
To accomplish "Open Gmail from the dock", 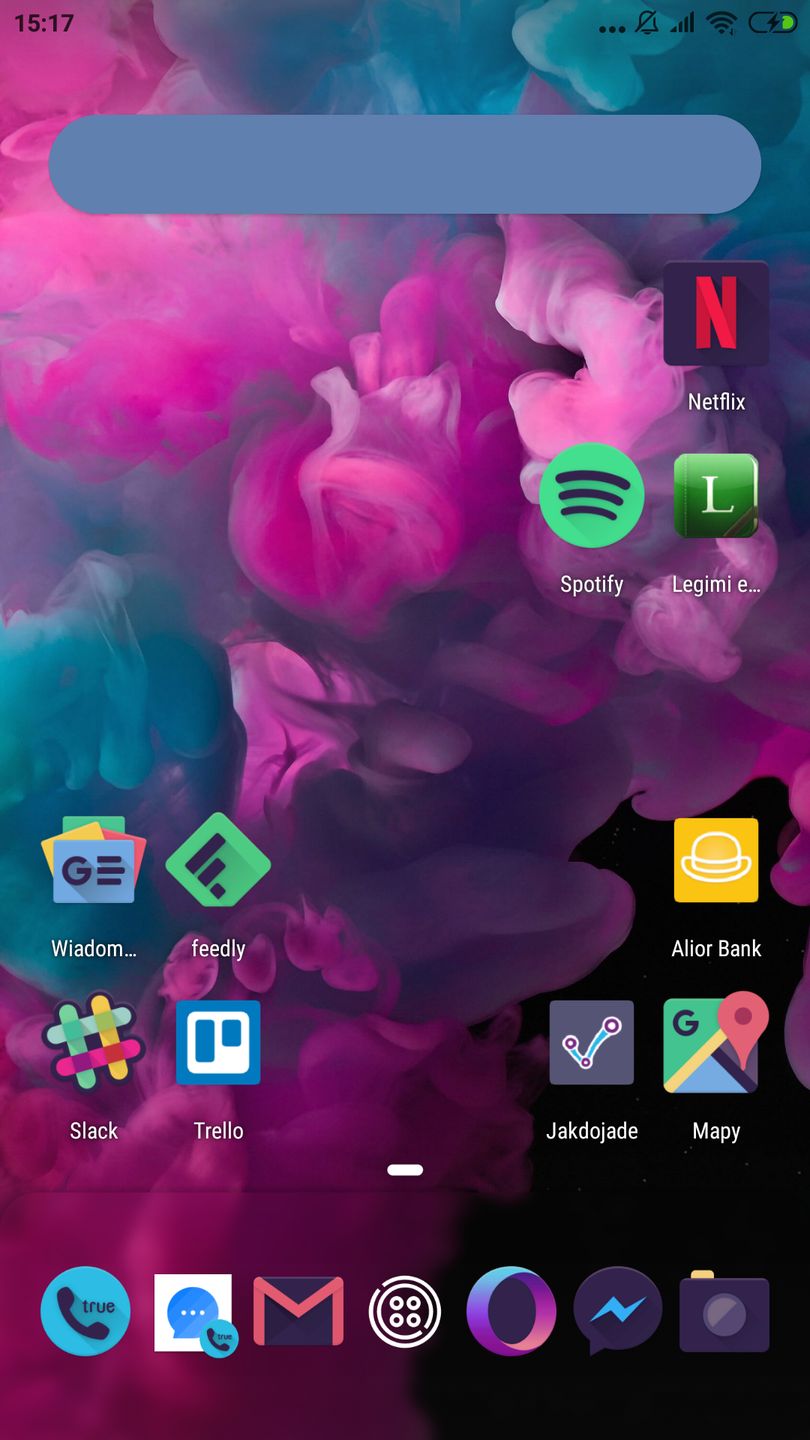I will click(x=298, y=1311).
